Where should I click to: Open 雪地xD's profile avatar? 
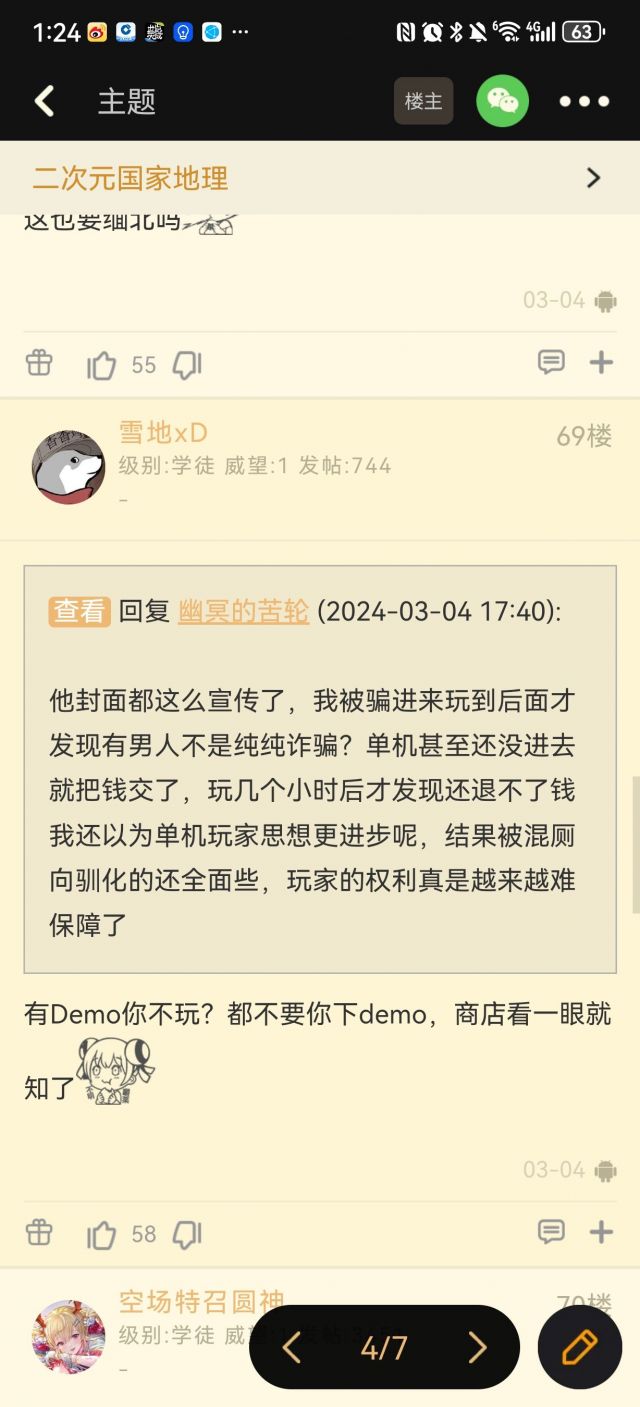[x=69, y=467]
